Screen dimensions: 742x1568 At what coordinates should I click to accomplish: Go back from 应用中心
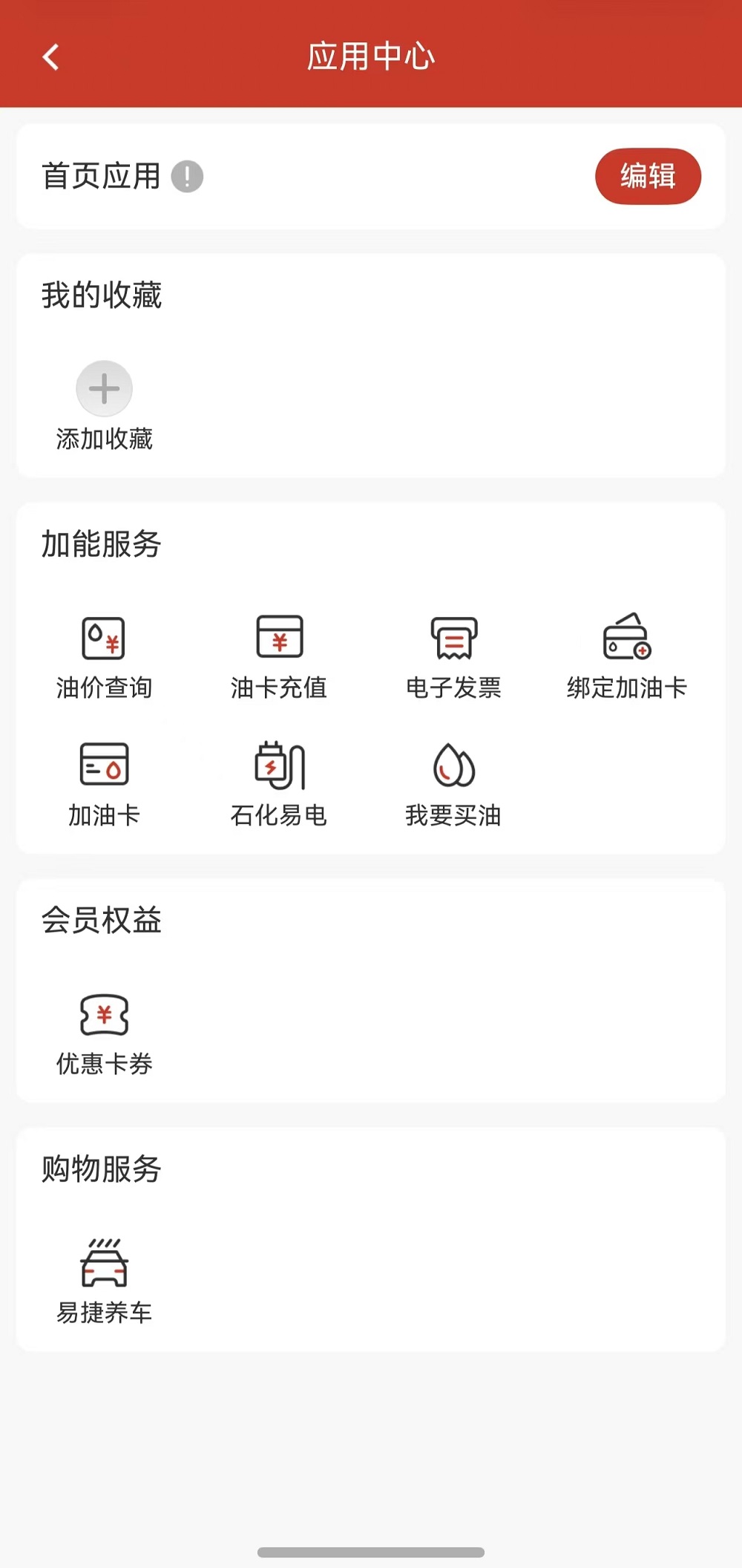(50, 56)
